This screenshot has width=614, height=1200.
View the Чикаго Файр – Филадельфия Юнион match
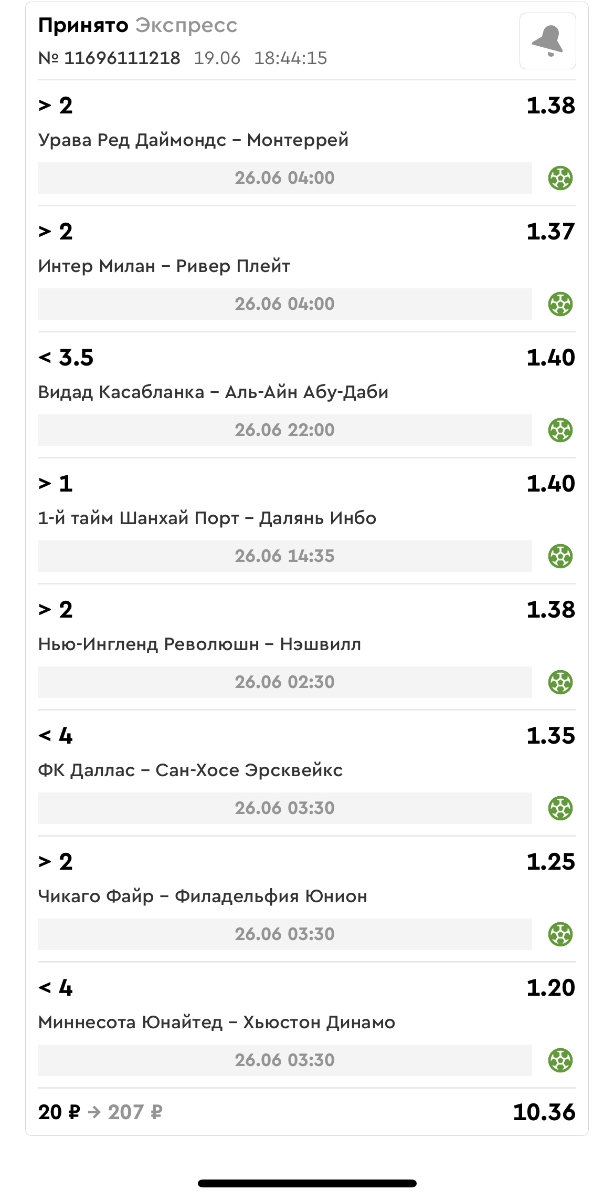point(202,896)
